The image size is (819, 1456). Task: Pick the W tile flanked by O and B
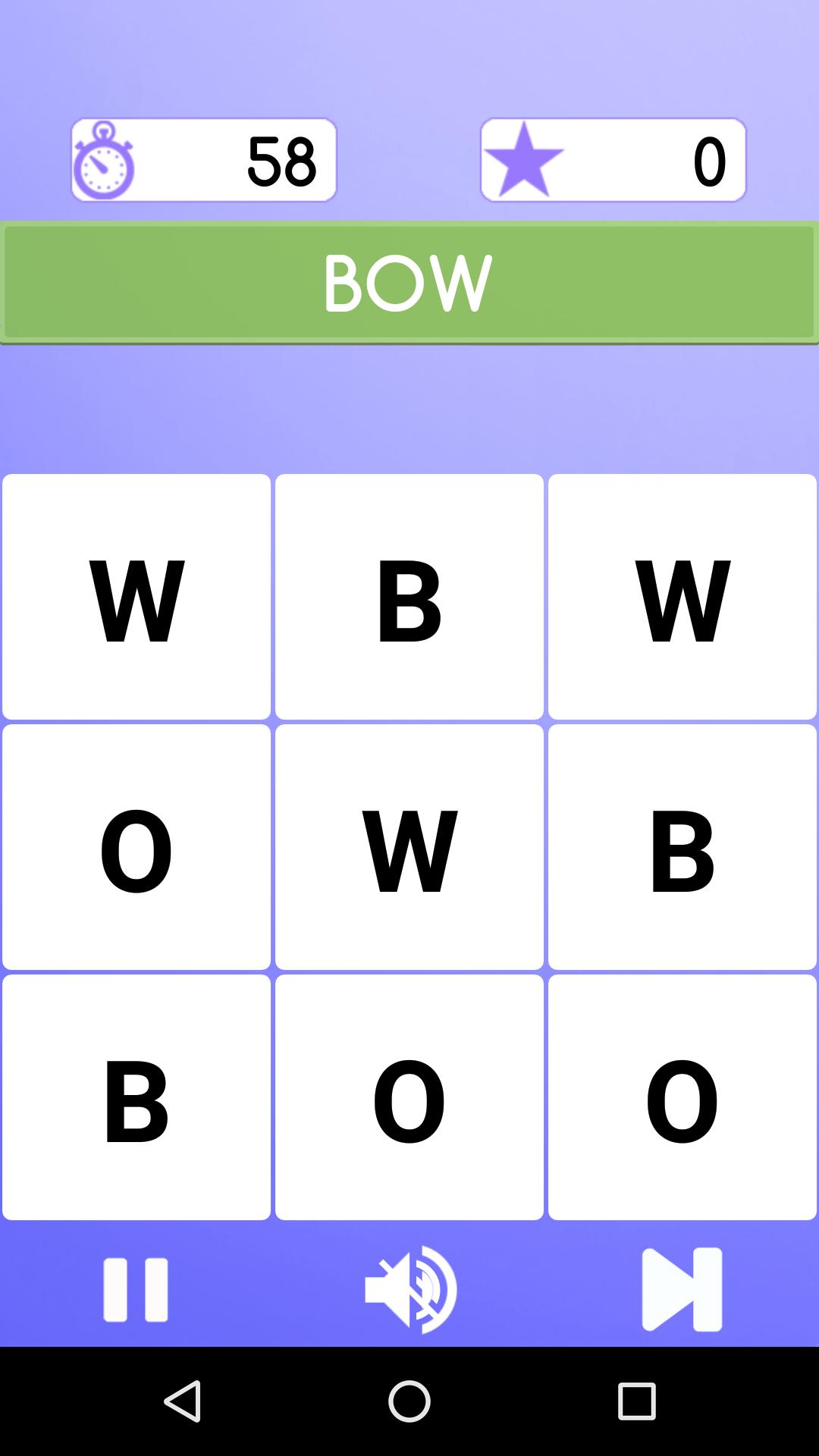point(409,847)
